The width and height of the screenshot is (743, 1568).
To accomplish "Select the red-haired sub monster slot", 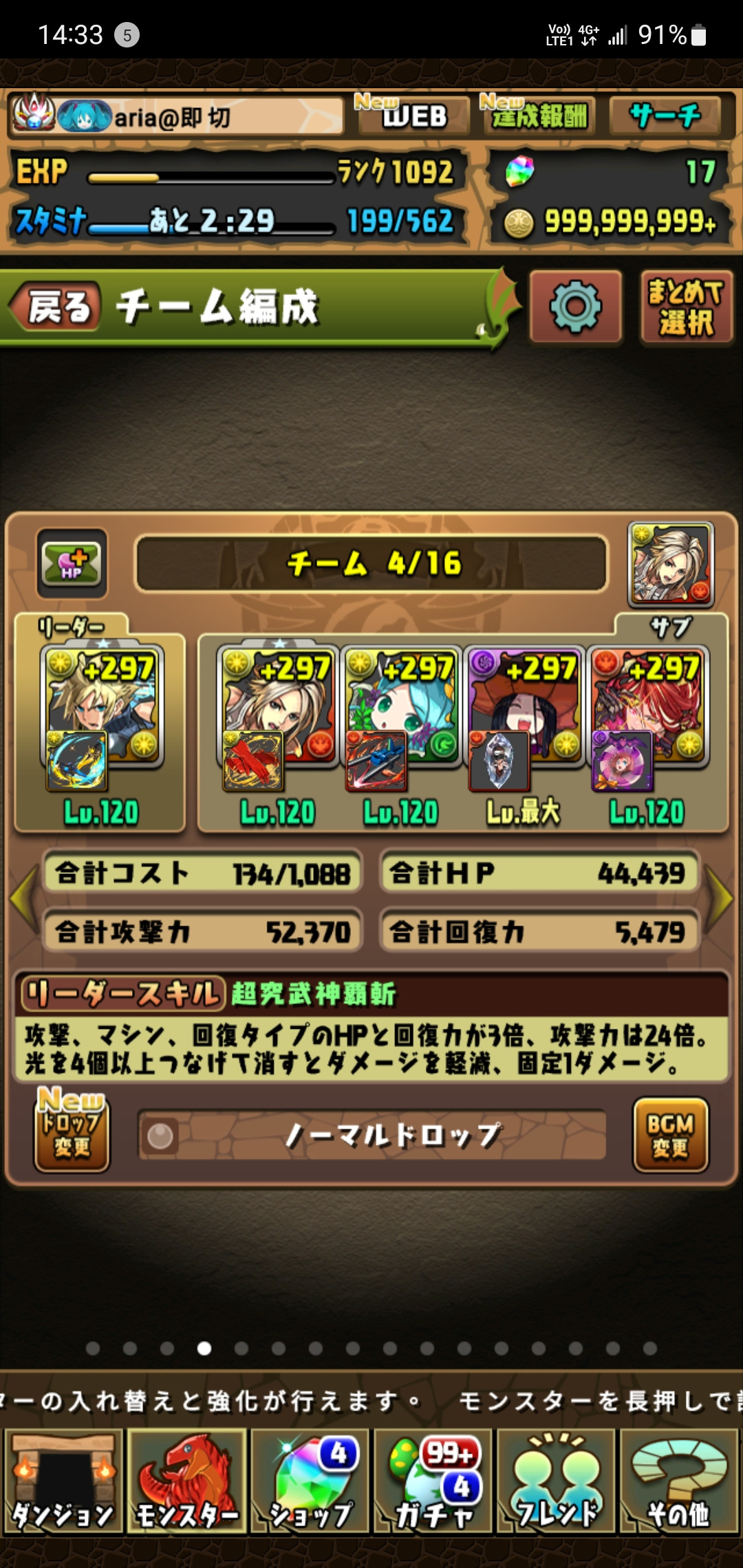I will click(x=647, y=722).
